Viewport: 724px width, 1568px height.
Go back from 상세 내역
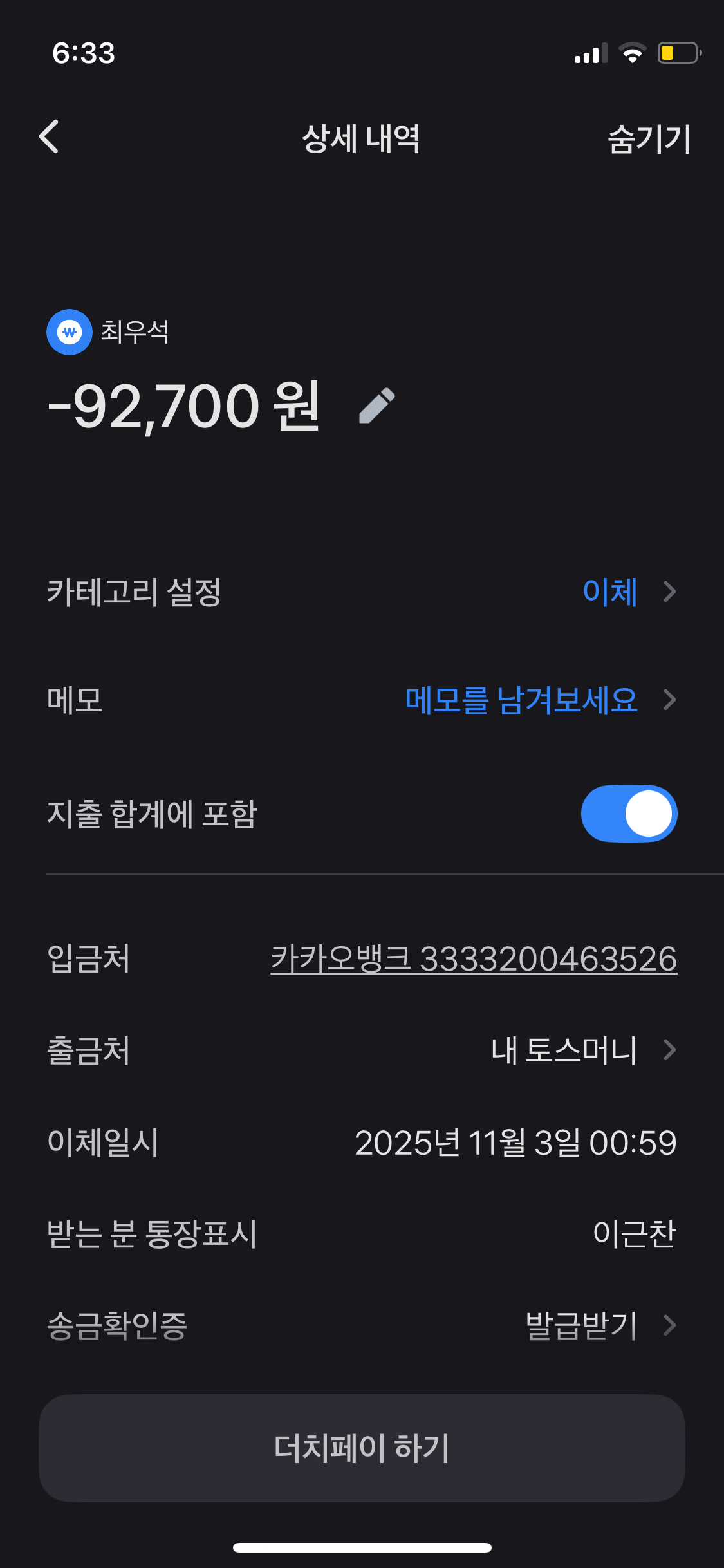(x=50, y=137)
